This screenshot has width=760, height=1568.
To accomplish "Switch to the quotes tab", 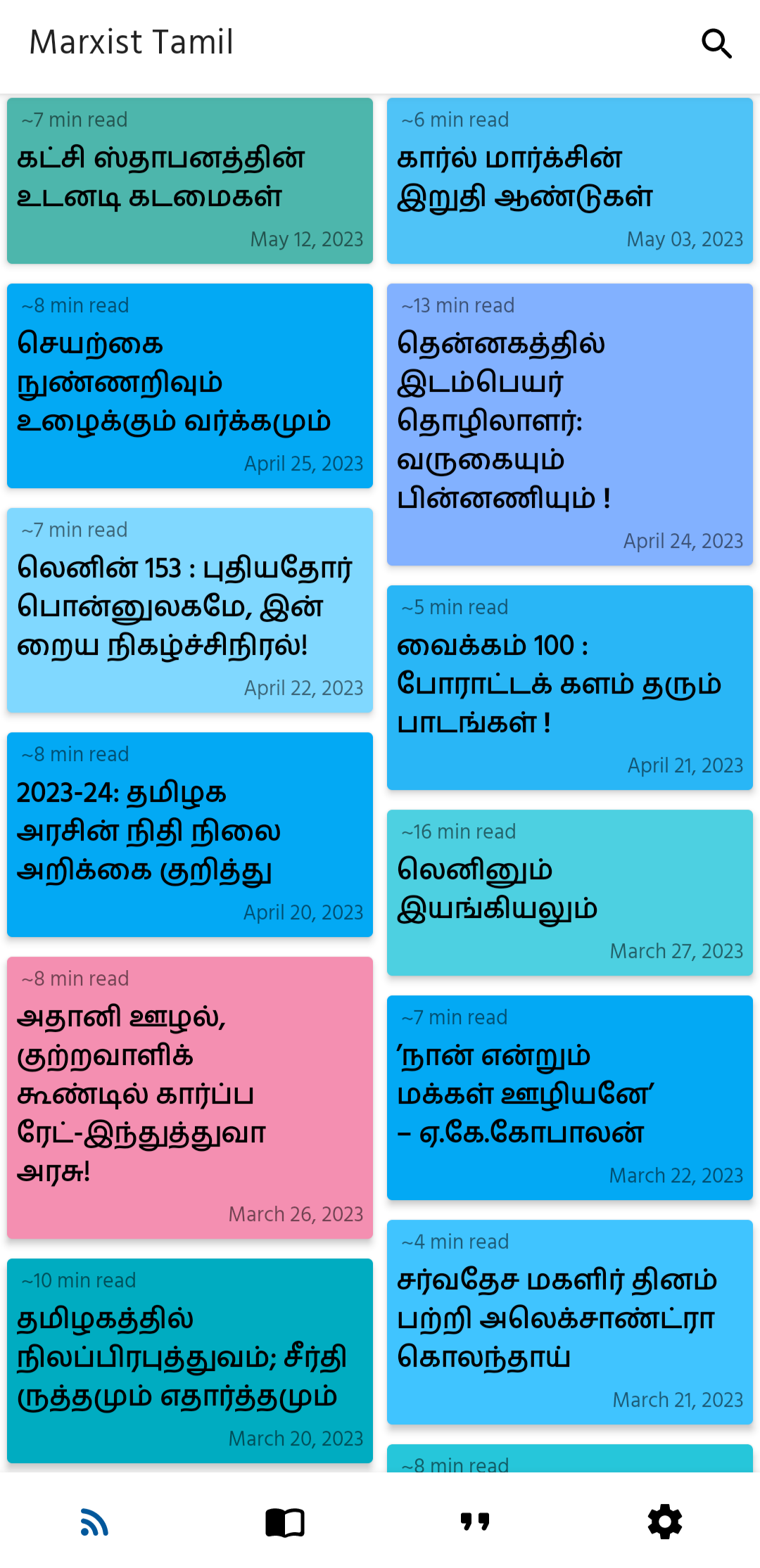I will click(475, 1522).
